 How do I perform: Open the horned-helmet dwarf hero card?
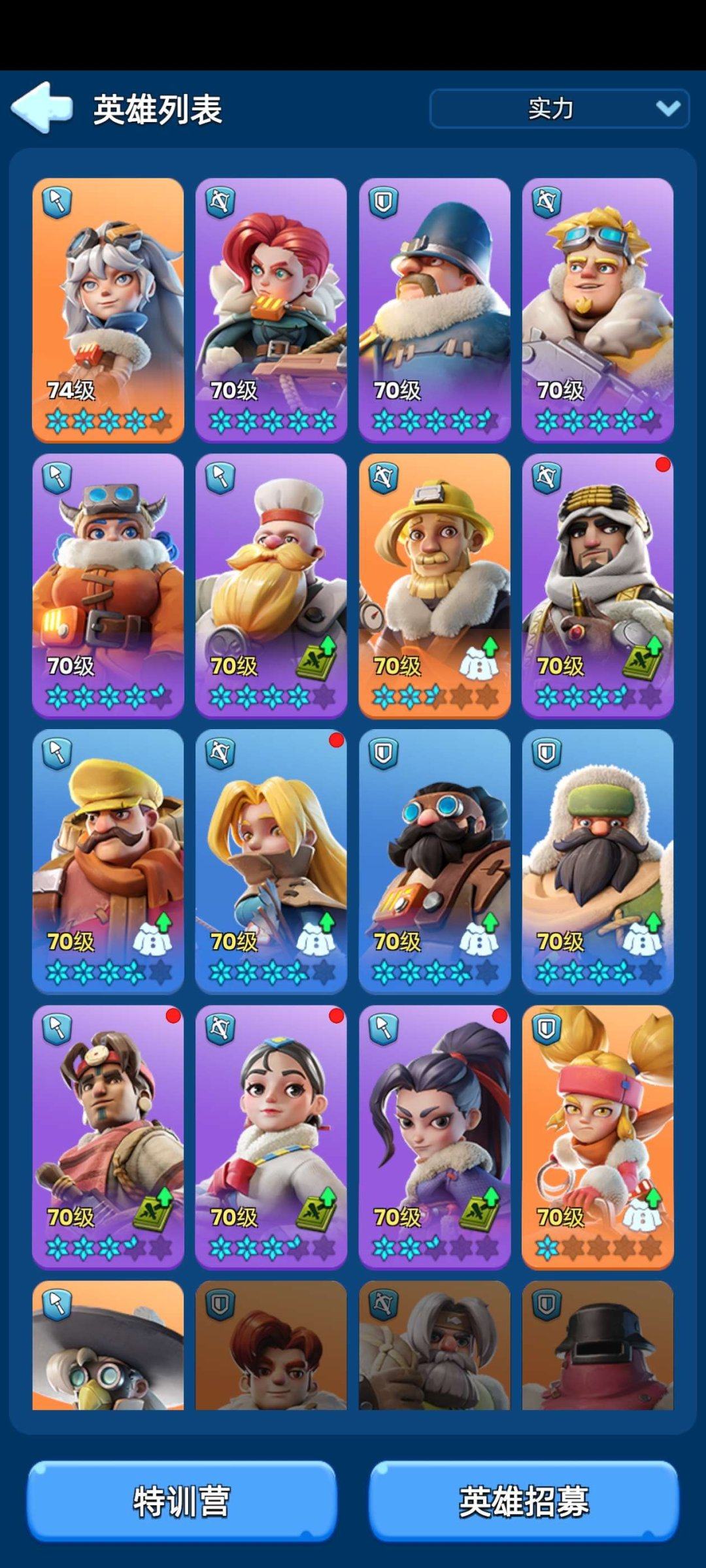click(x=108, y=585)
